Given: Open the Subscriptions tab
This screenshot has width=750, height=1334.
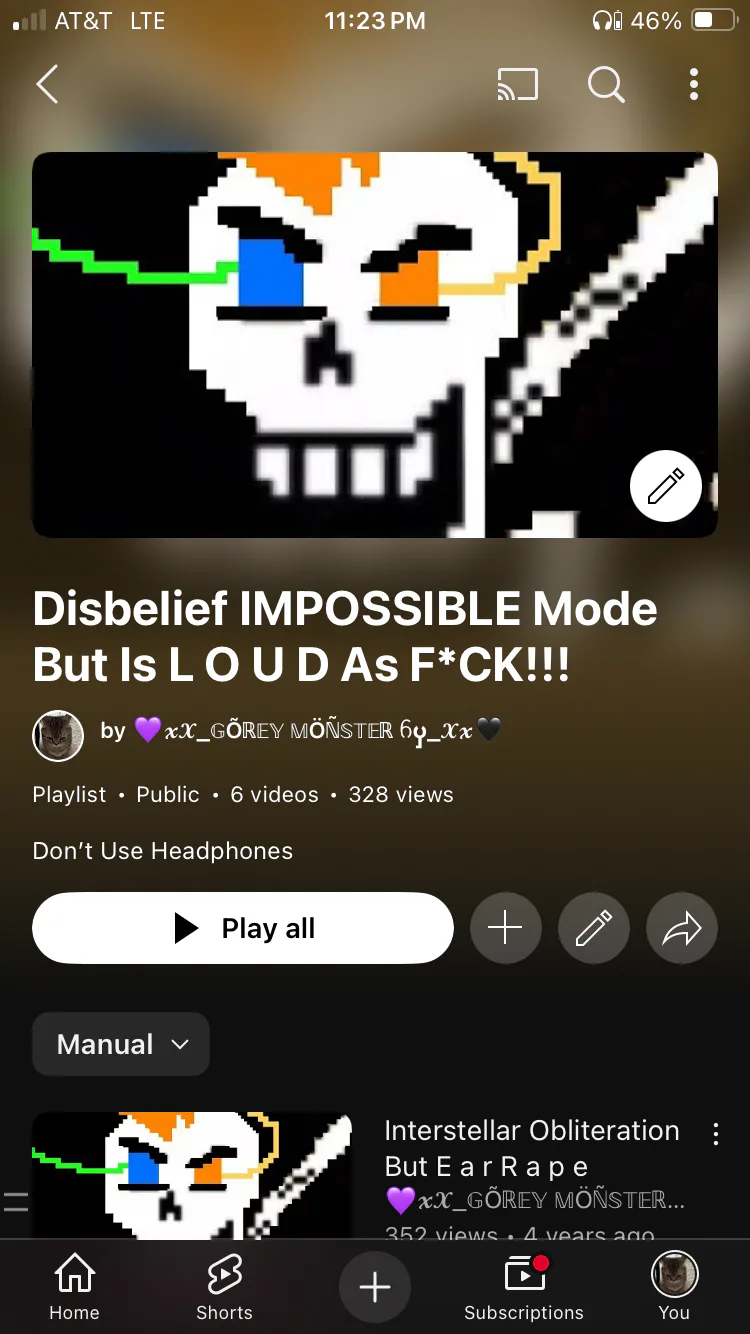Looking at the screenshot, I should pos(524,1287).
